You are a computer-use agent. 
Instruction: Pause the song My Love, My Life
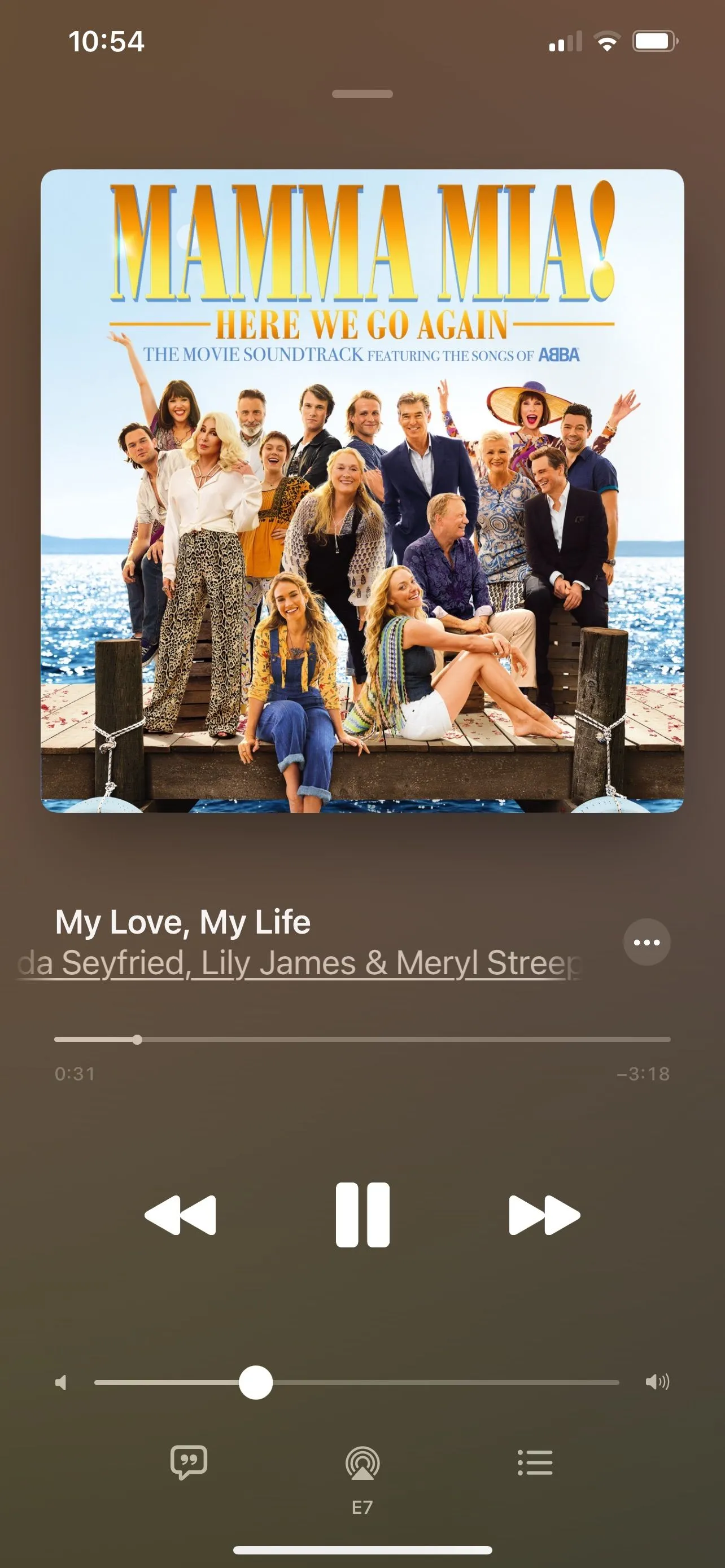(x=362, y=1215)
